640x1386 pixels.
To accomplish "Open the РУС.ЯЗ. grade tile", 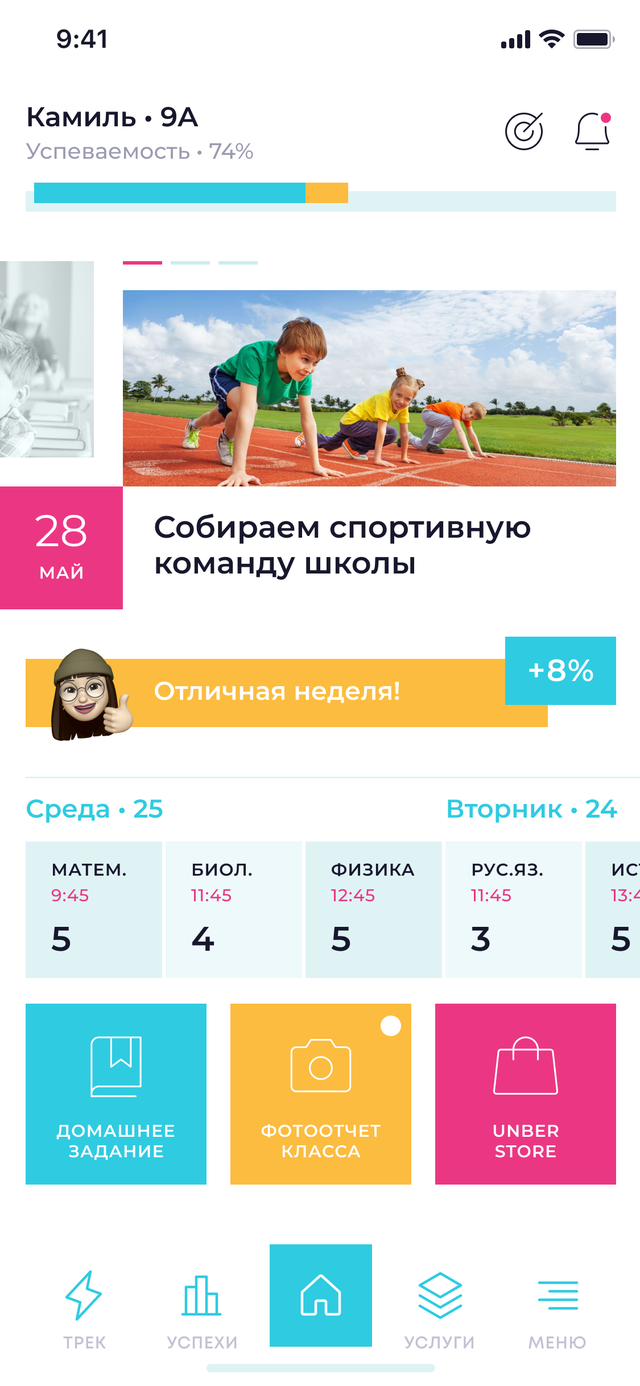I will 513,909.
